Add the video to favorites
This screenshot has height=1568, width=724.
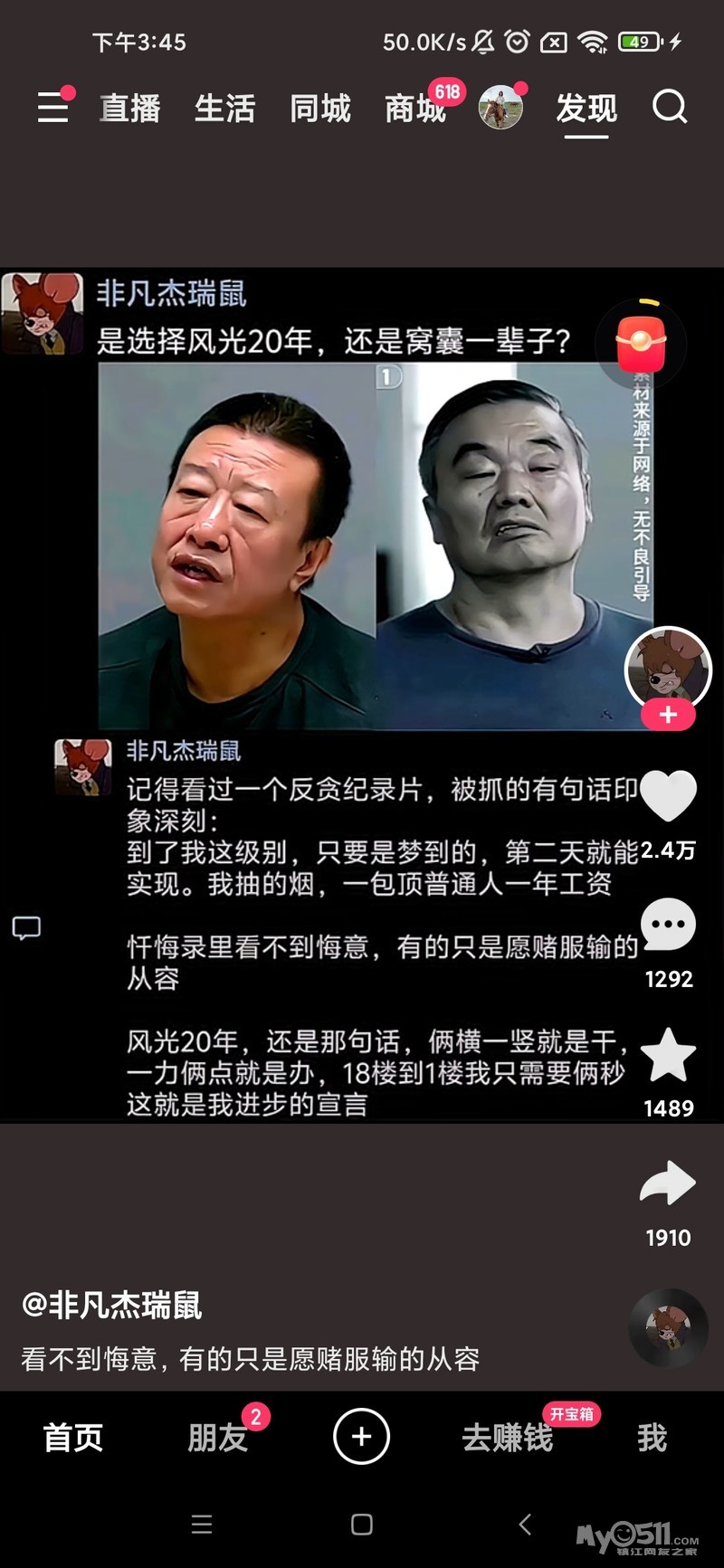coord(668,1055)
